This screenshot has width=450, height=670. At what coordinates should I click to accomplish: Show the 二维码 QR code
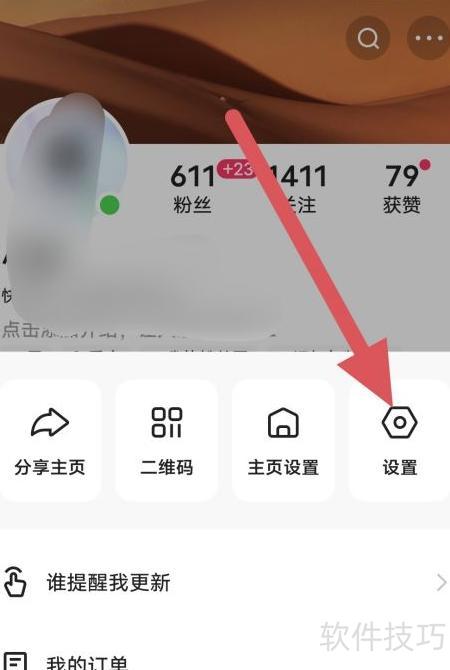pos(167,441)
